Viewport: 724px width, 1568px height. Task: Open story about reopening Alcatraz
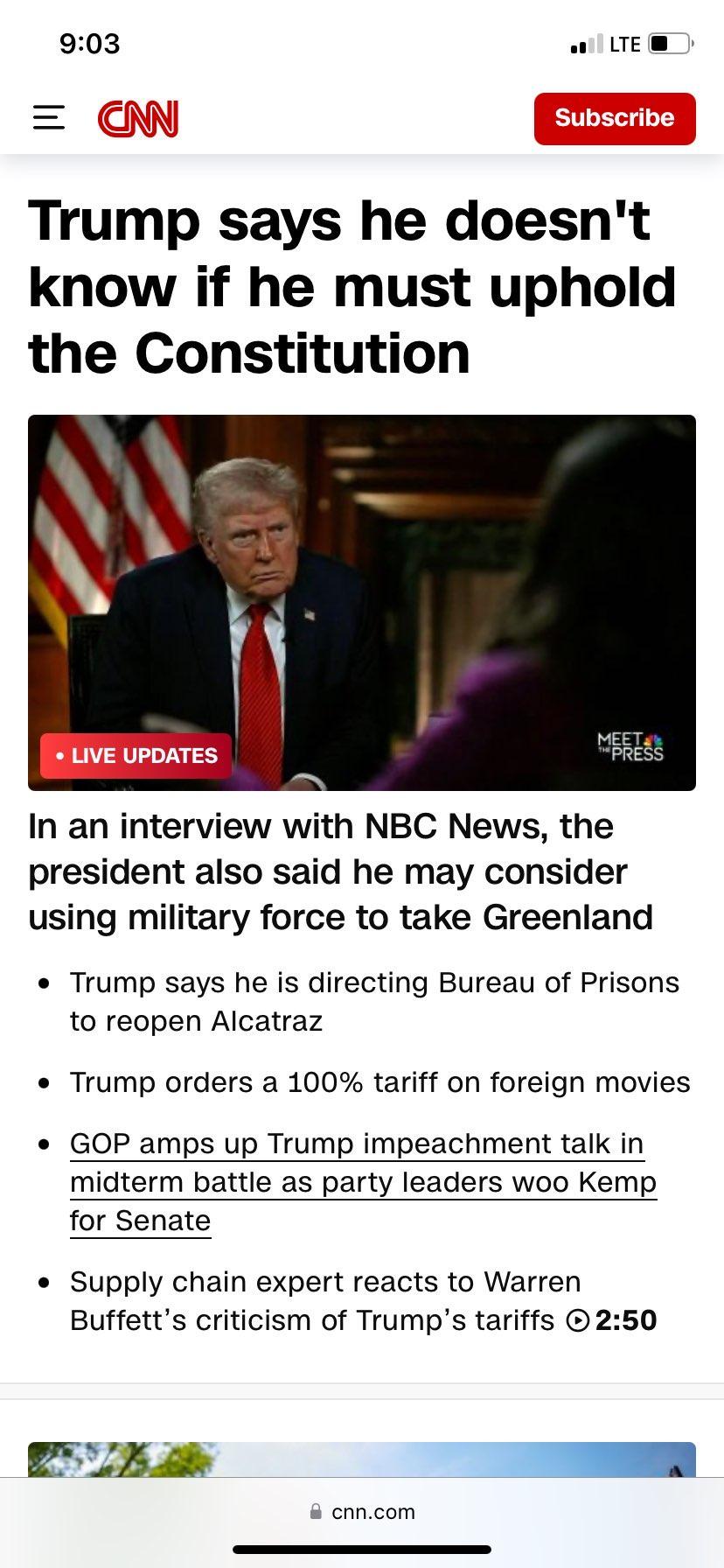click(374, 1002)
